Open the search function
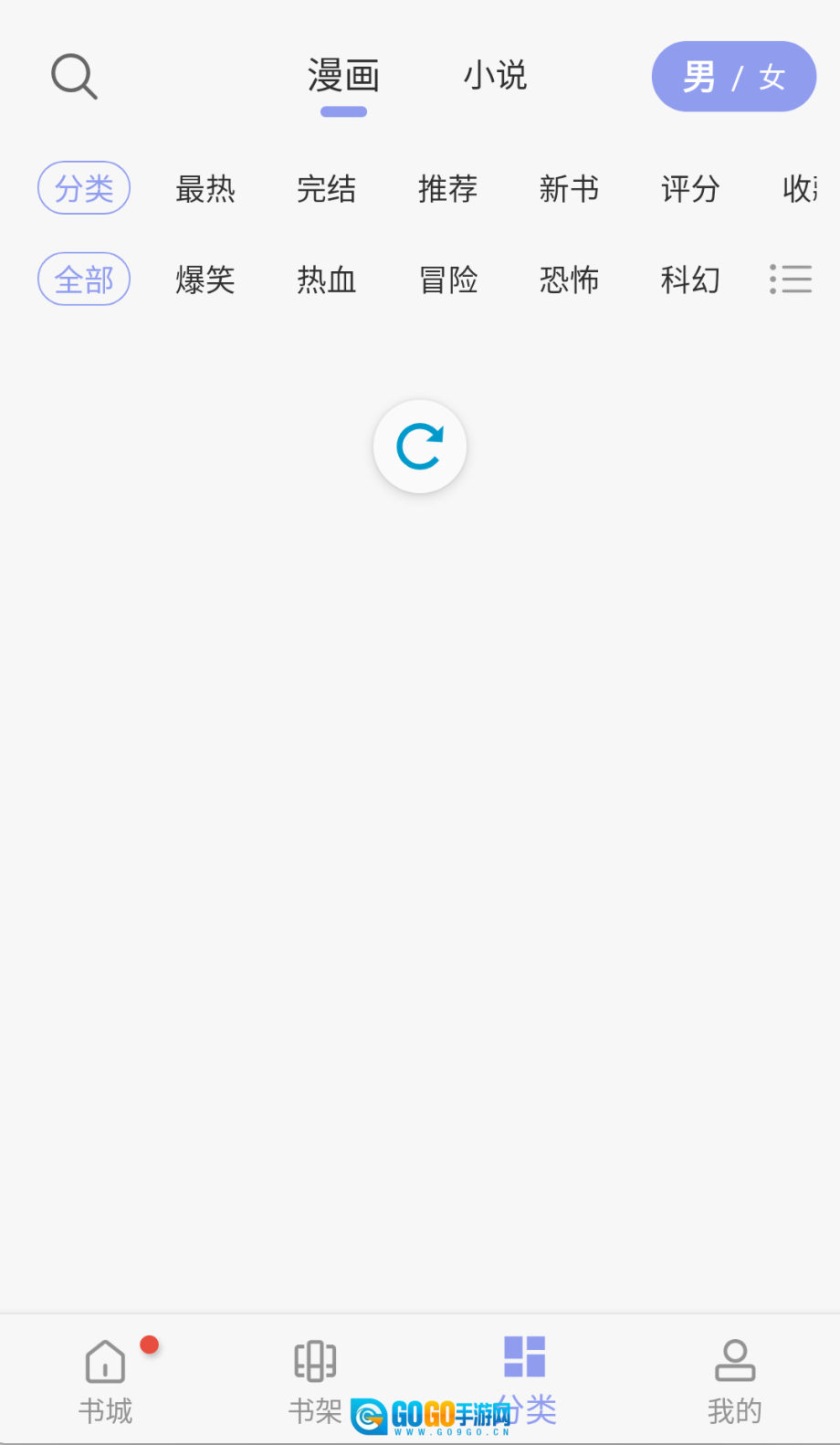 click(x=73, y=76)
